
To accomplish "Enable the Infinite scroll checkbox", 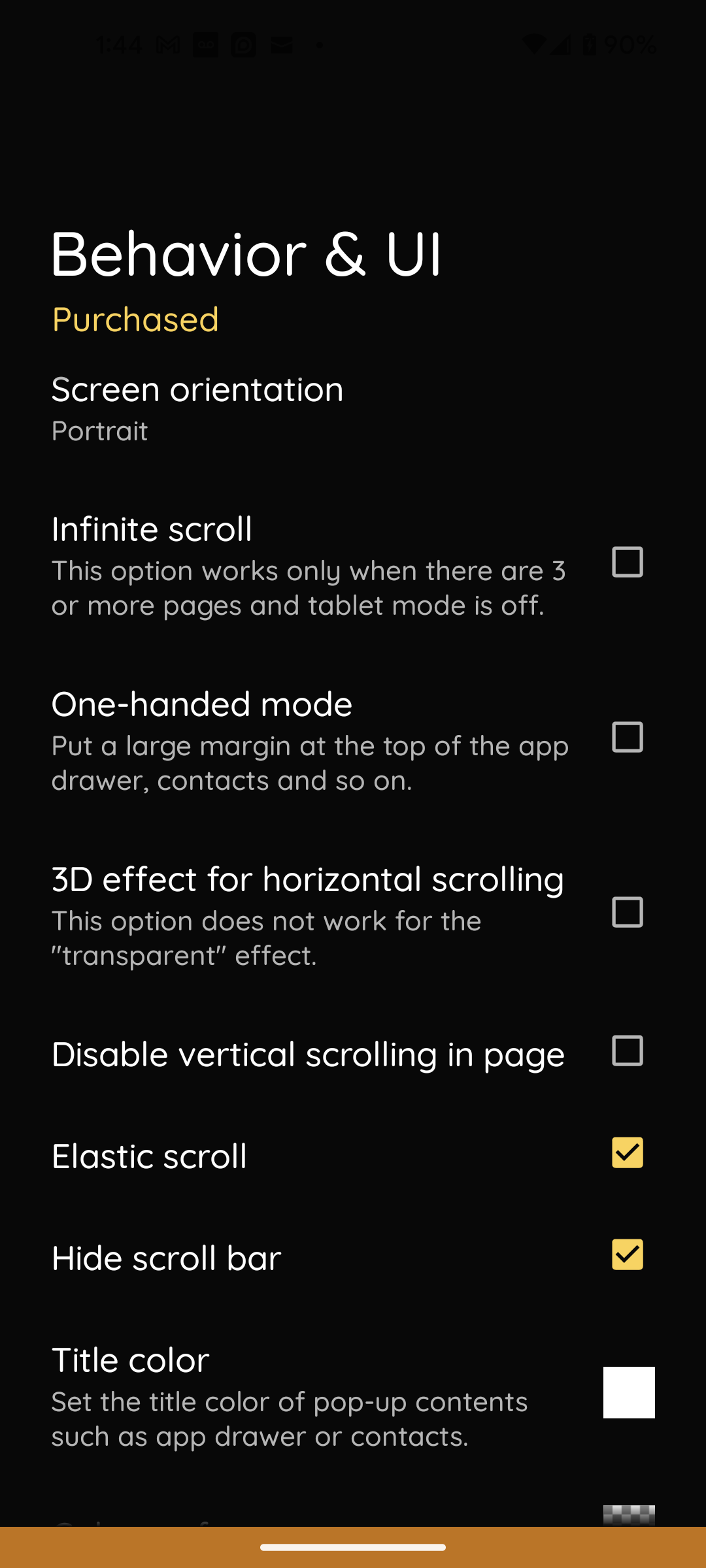I will [627, 563].
